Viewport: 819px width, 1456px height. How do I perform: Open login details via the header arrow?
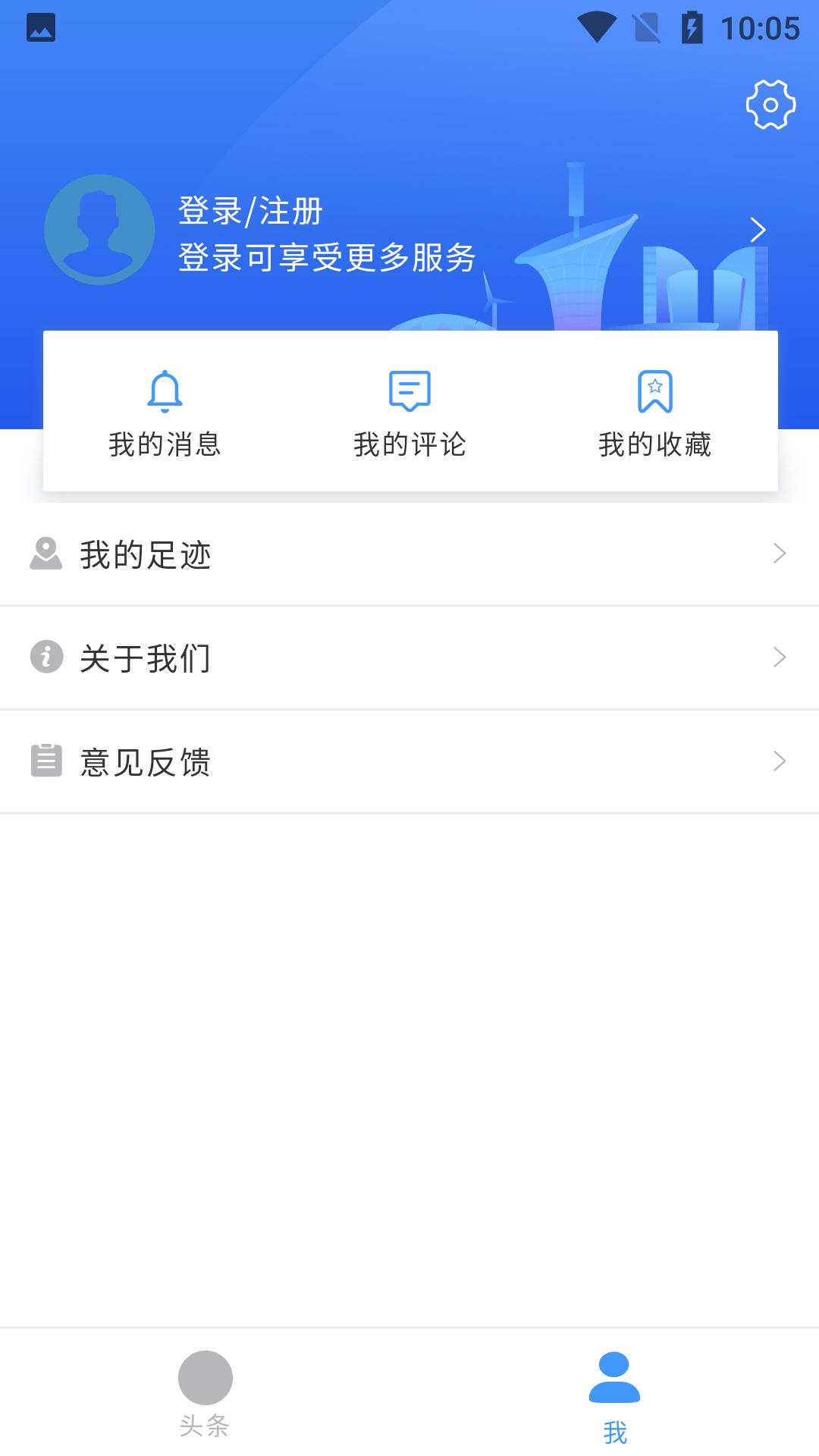click(758, 229)
